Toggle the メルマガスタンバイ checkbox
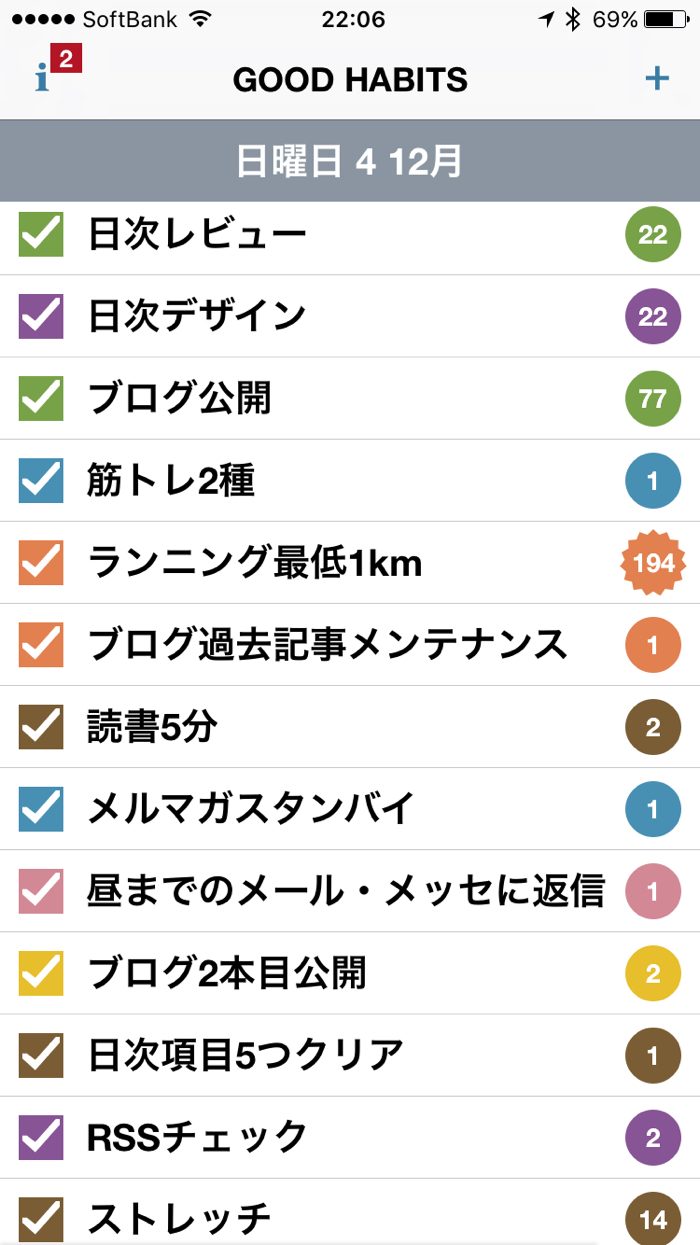This screenshot has height=1245, width=700. tap(41, 809)
